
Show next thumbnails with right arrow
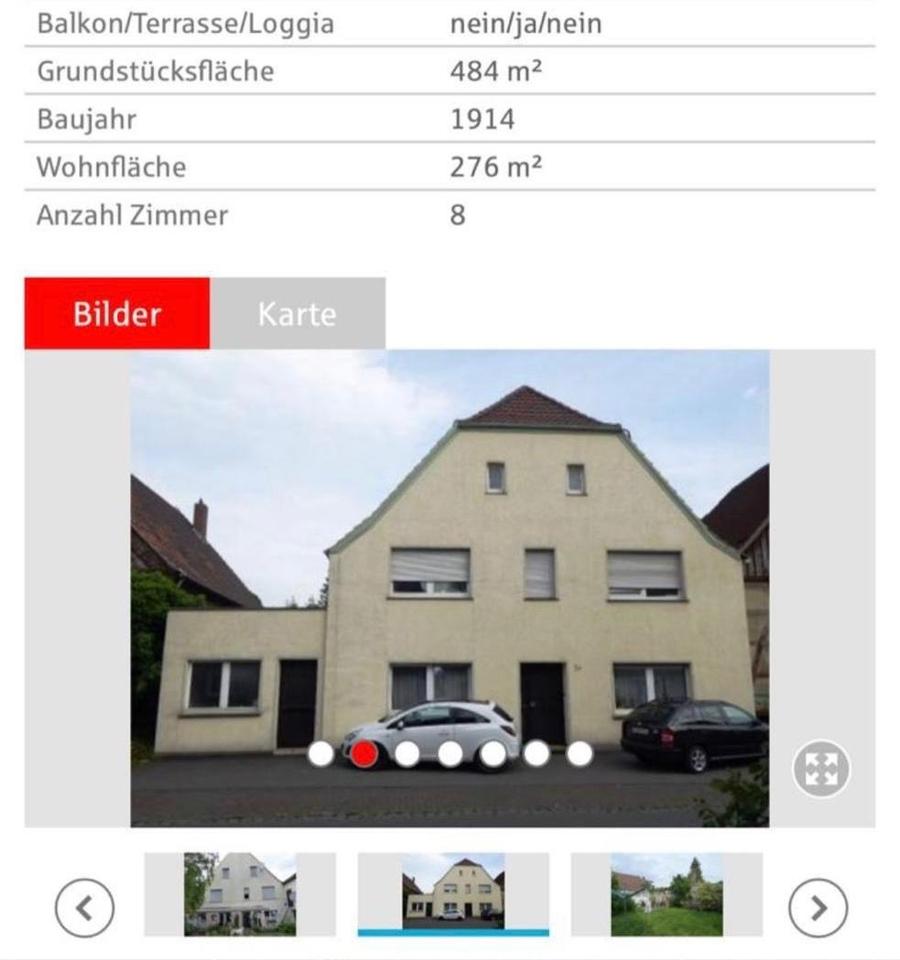pos(818,908)
